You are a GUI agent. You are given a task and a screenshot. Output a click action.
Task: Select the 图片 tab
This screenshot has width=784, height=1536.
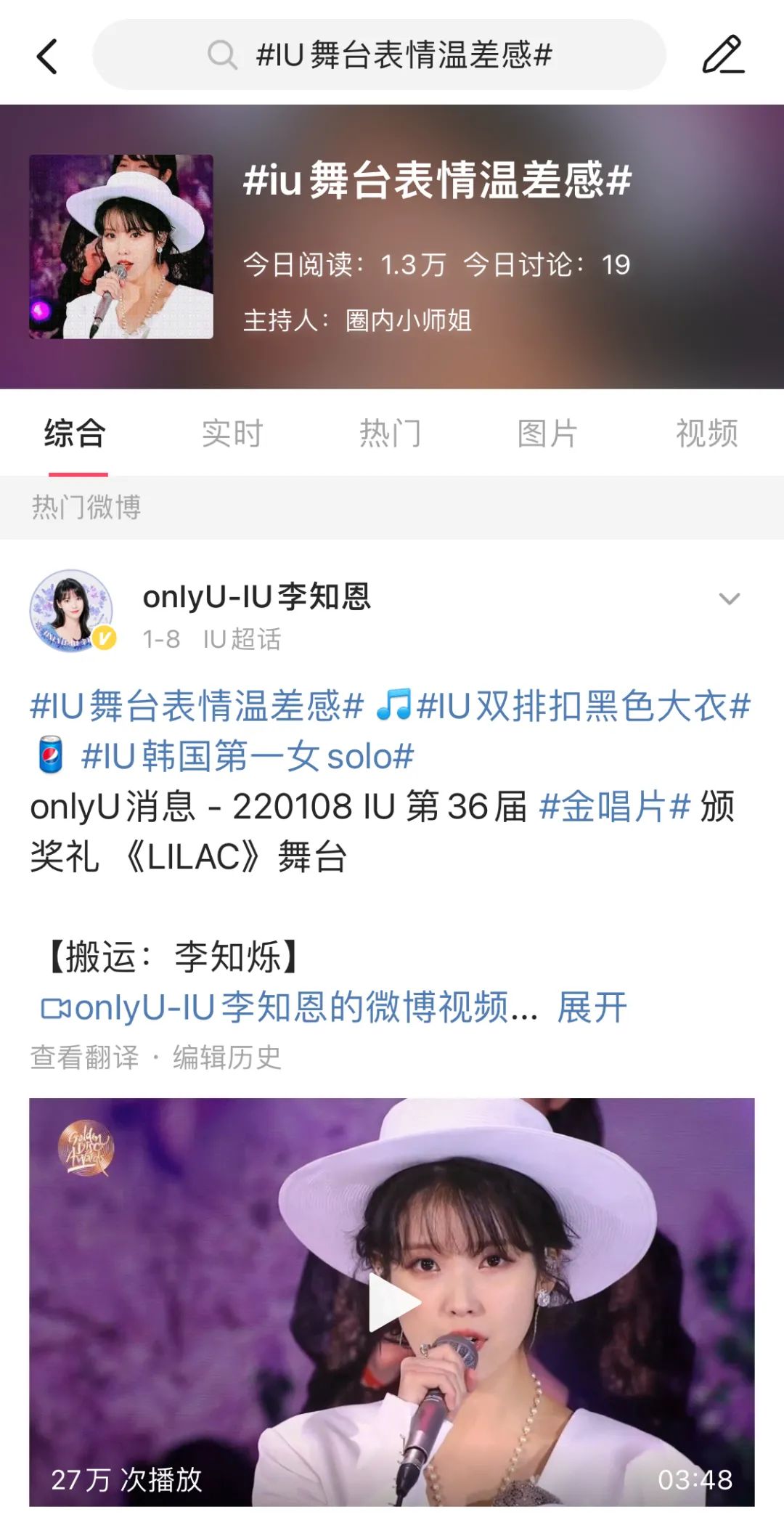pos(549,432)
